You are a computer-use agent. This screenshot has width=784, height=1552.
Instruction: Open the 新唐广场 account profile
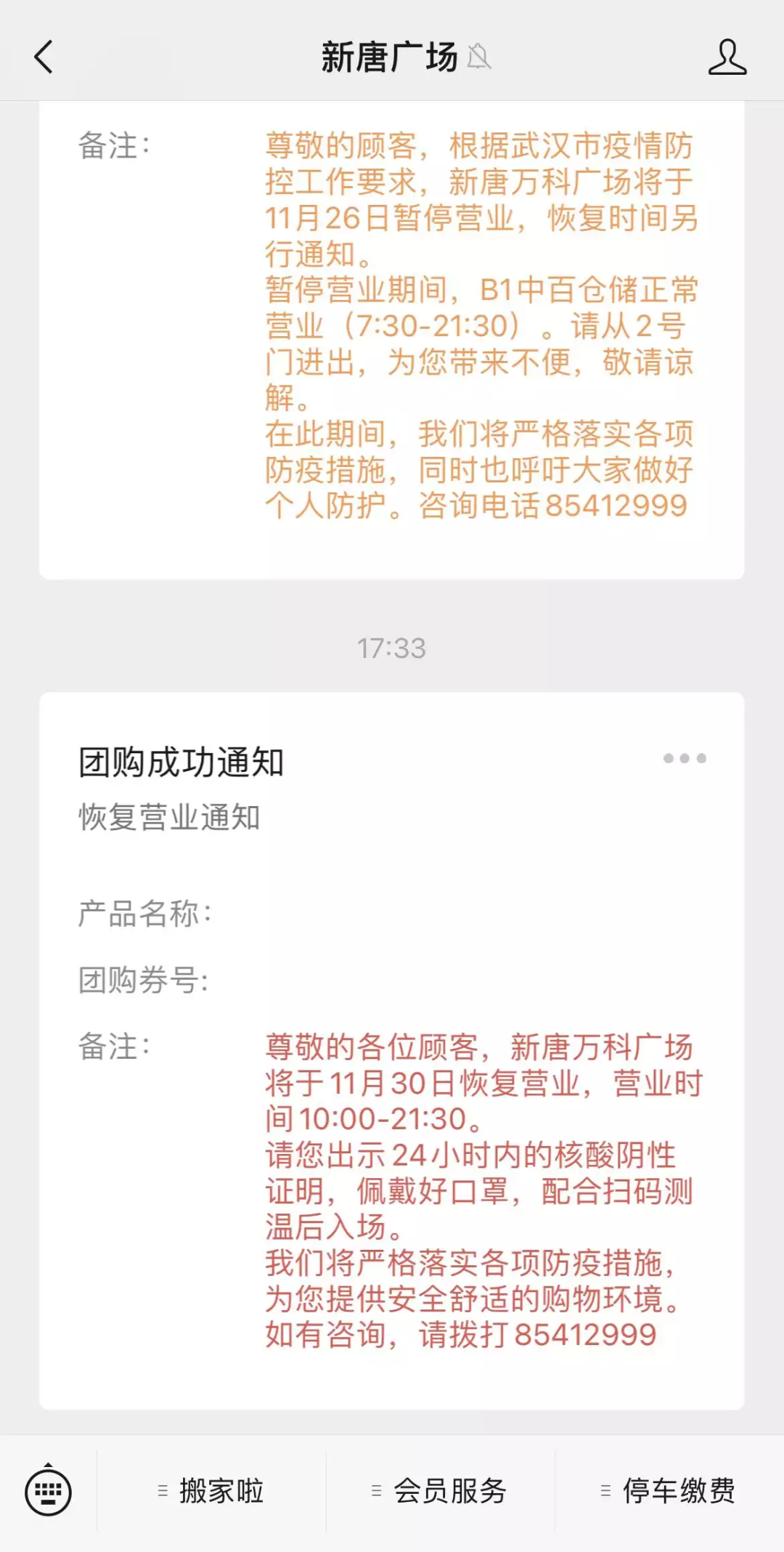coord(727,57)
